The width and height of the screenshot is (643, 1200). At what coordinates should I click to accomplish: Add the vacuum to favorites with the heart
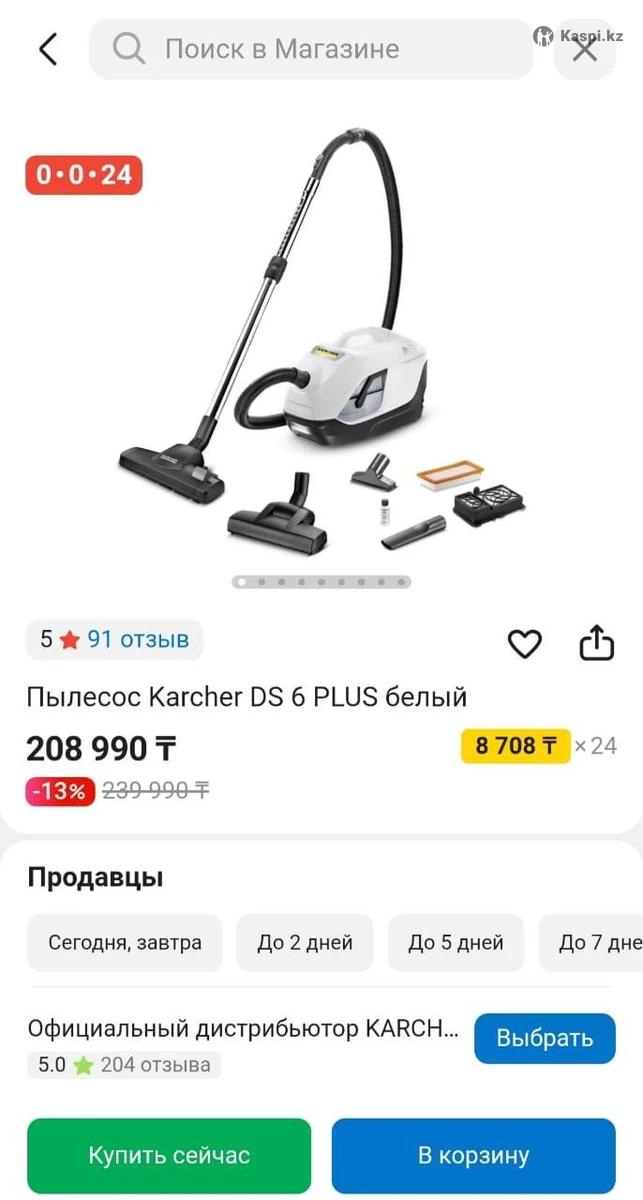524,644
